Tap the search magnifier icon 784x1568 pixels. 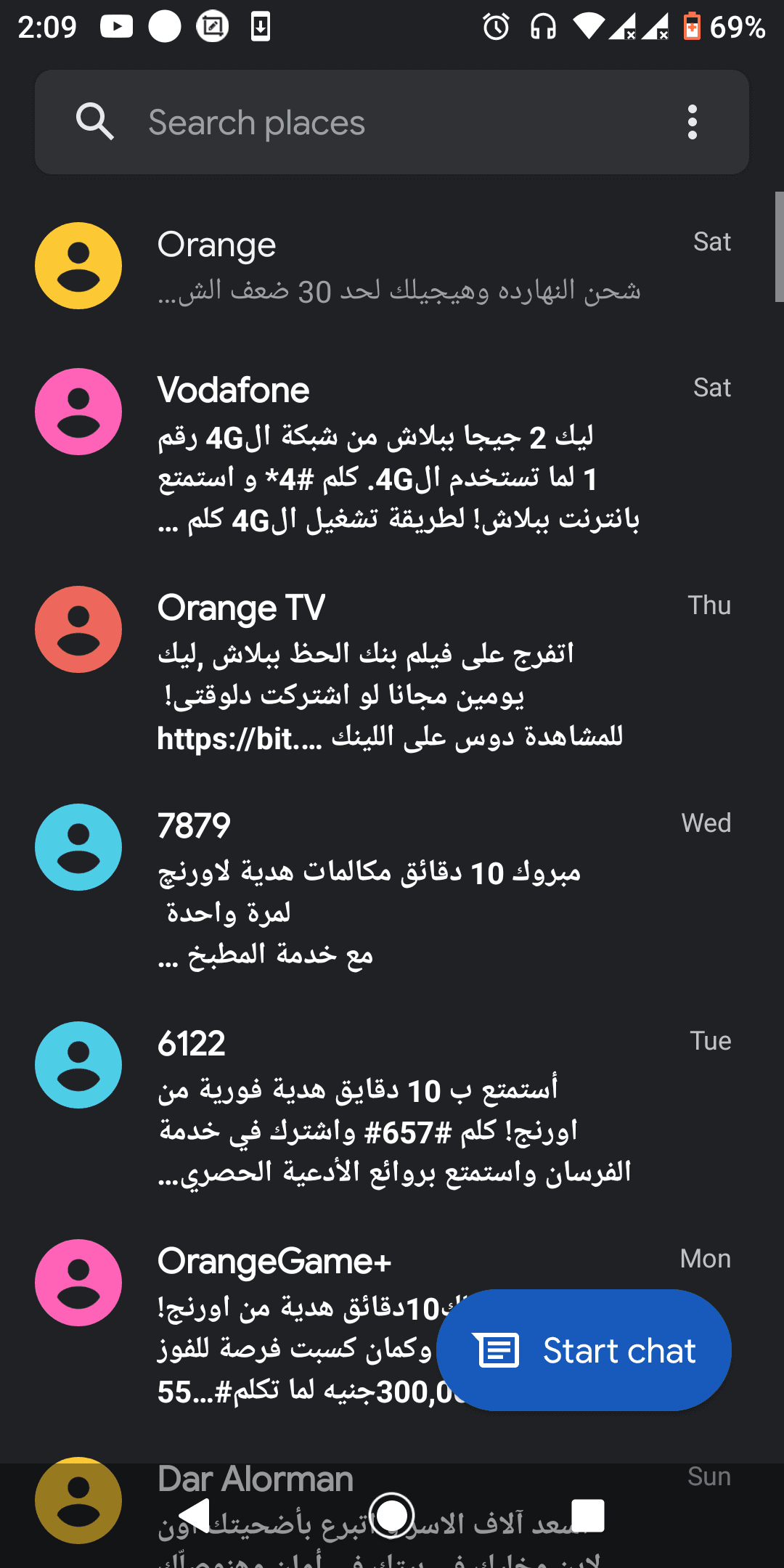point(95,122)
